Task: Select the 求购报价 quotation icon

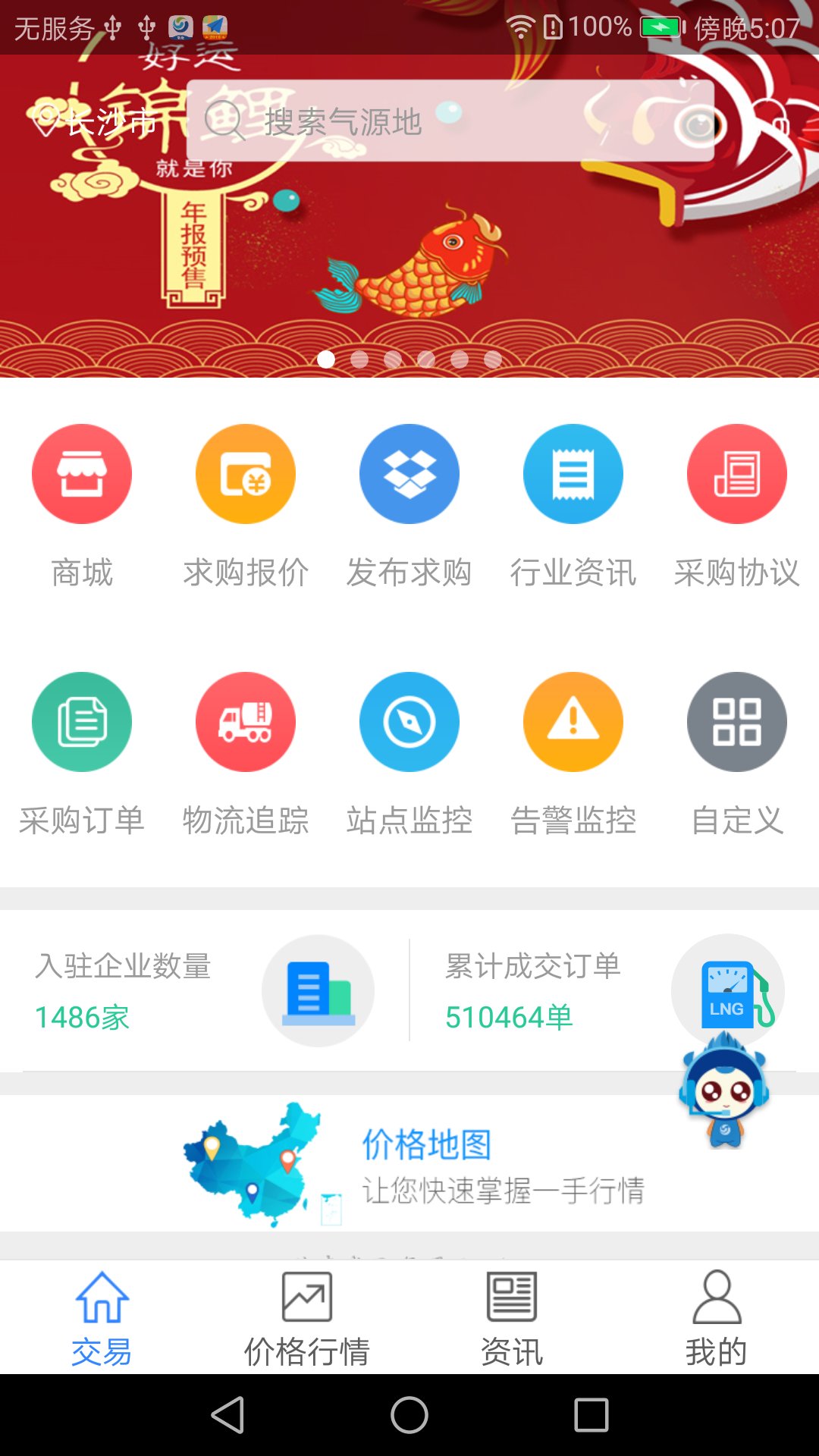Action: tap(245, 473)
